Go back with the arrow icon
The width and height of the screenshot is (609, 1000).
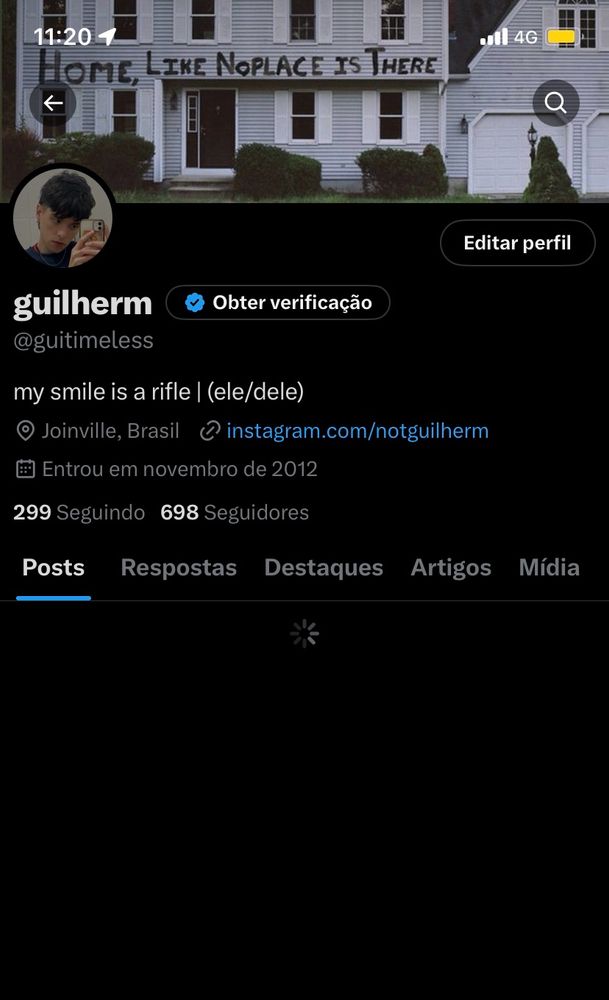pyautogui.click(x=53, y=103)
